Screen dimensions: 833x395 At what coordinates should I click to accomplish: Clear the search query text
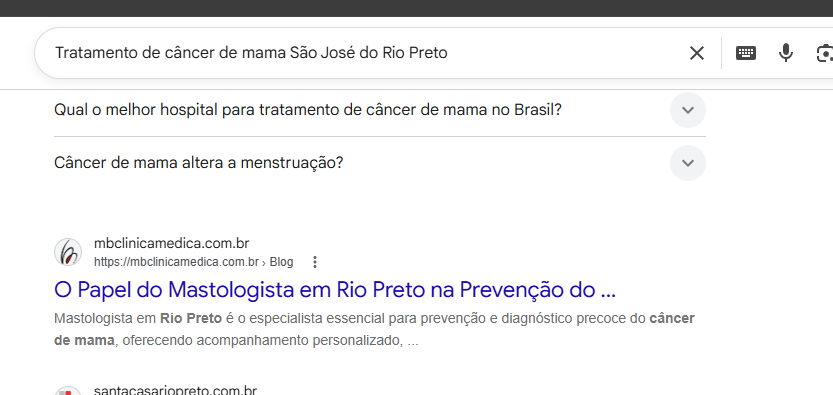(x=696, y=53)
